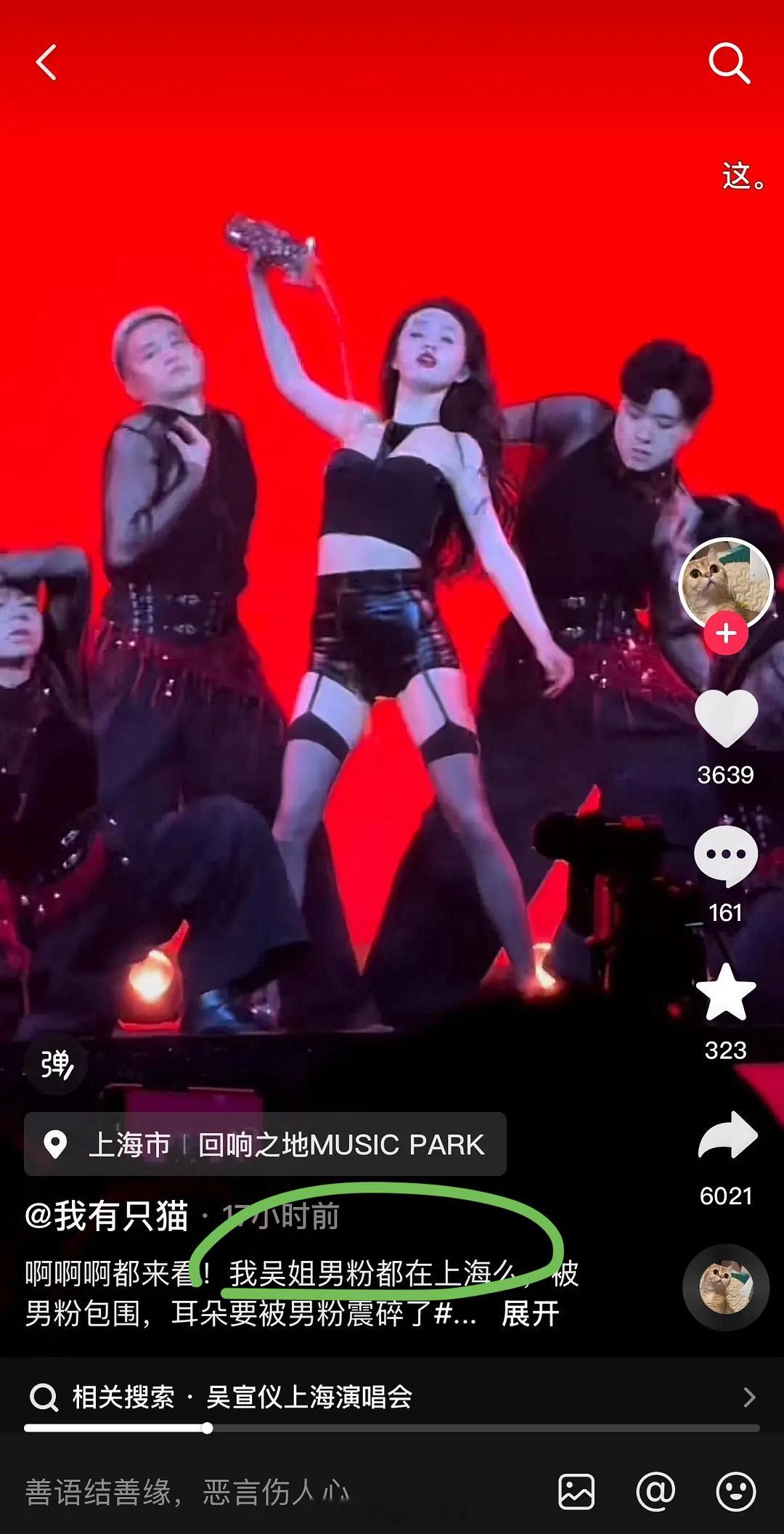Open the spinning music disc
The height and width of the screenshot is (1534, 784).
[726, 1287]
